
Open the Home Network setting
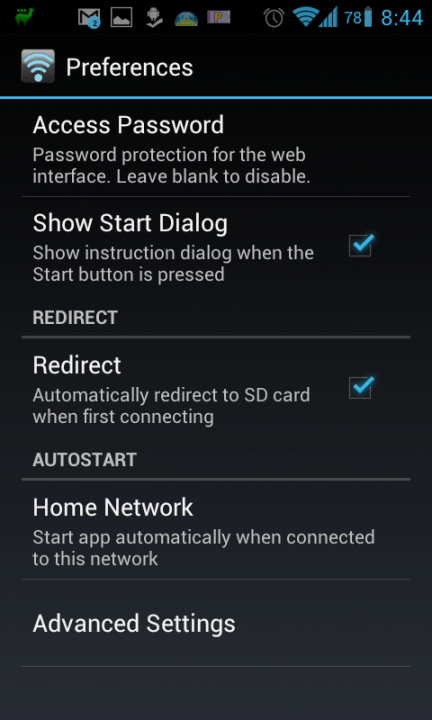(216, 529)
